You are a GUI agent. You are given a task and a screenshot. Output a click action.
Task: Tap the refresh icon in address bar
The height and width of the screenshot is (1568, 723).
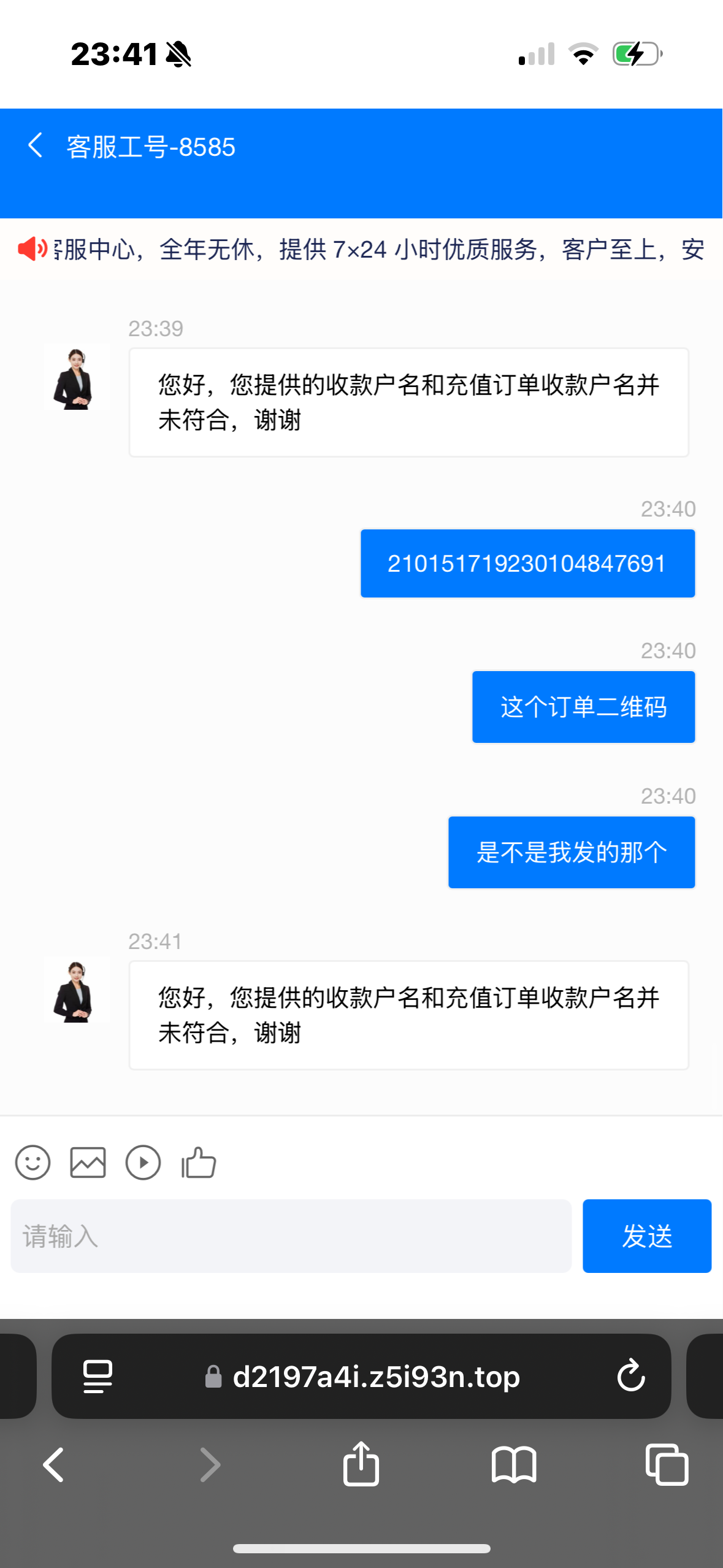630,1376
